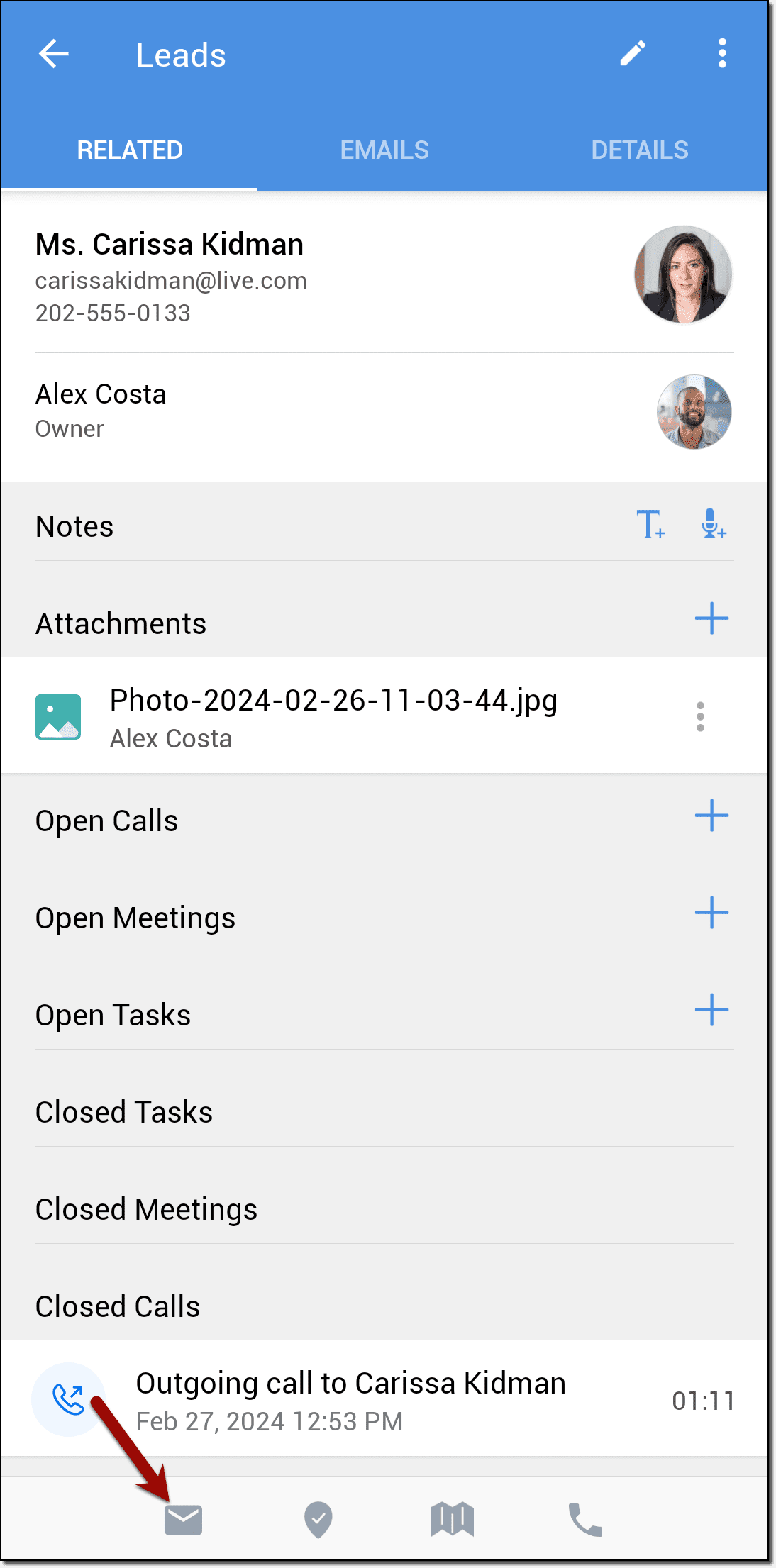Go back from the Leads screen
The image size is (776, 1568).
(54, 54)
